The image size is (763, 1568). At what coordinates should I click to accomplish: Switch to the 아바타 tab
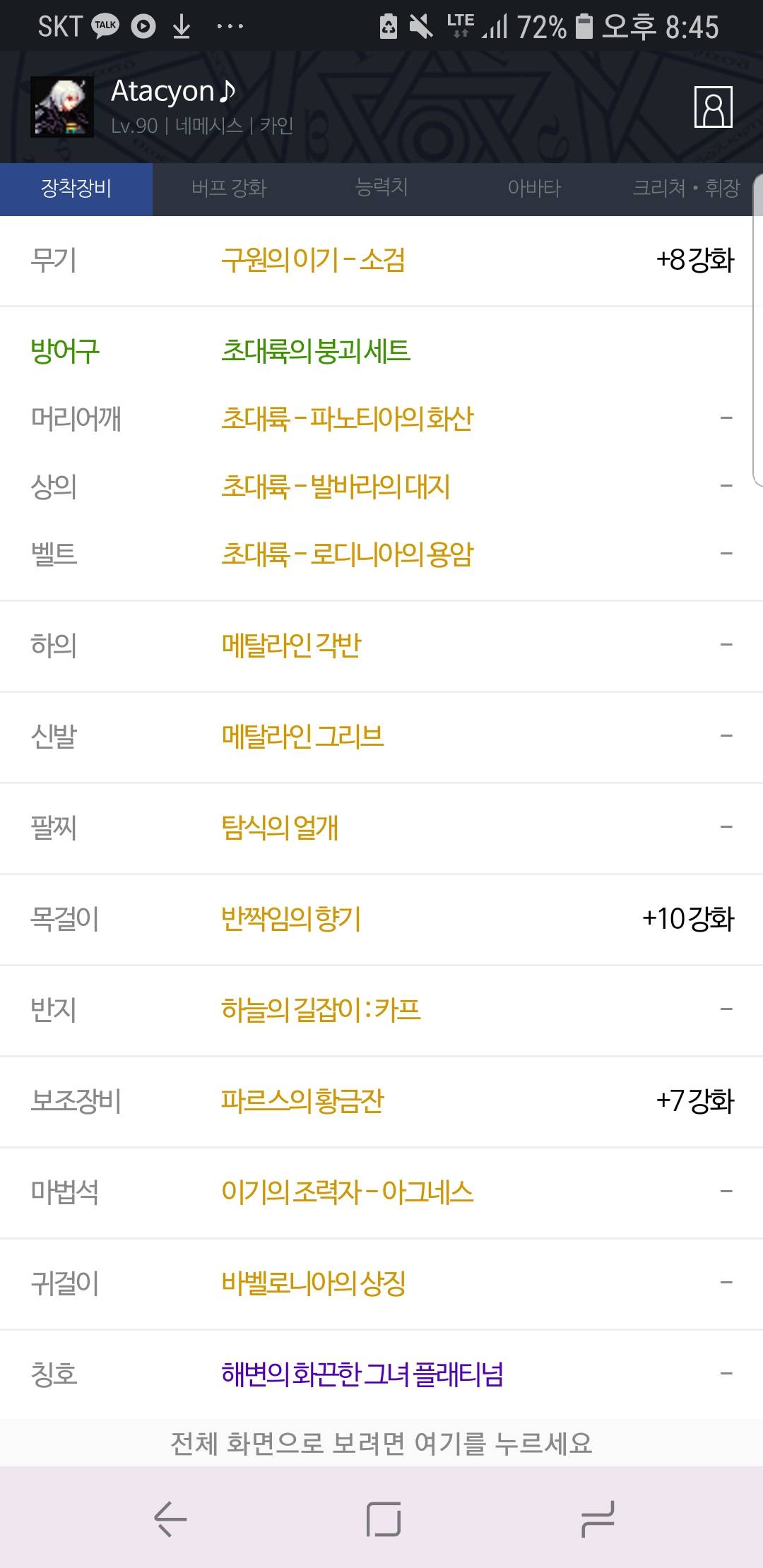(534, 189)
